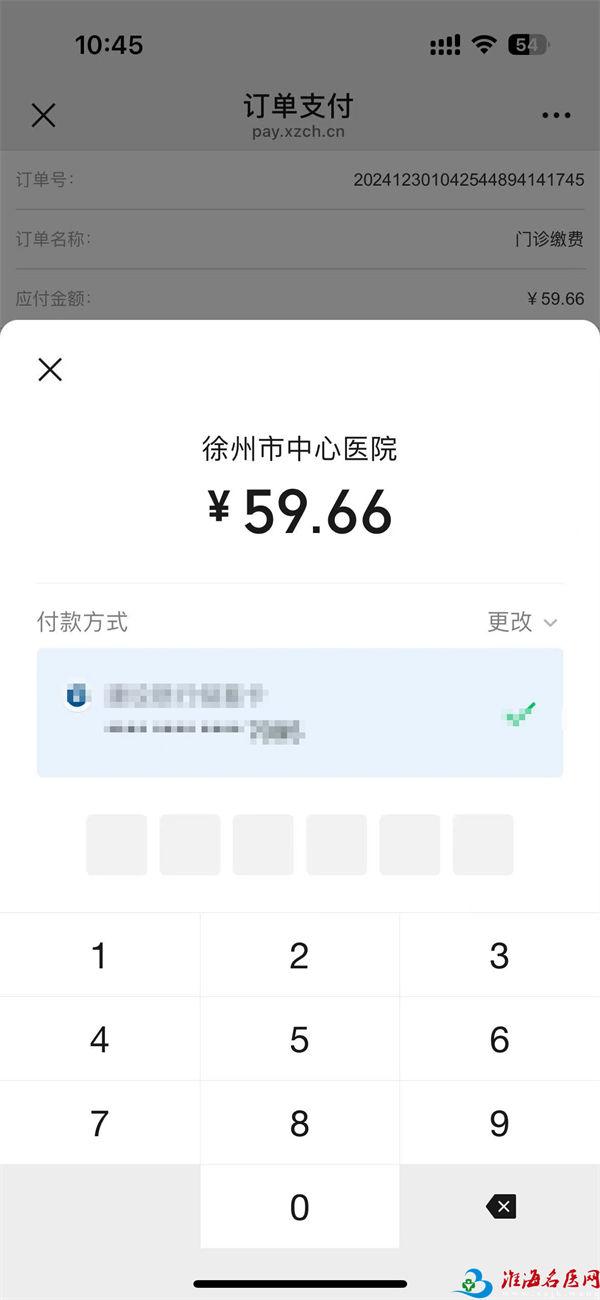Enter digit 4 on keypad
The height and width of the screenshot is (1300, 600).
pos(99,1039)
